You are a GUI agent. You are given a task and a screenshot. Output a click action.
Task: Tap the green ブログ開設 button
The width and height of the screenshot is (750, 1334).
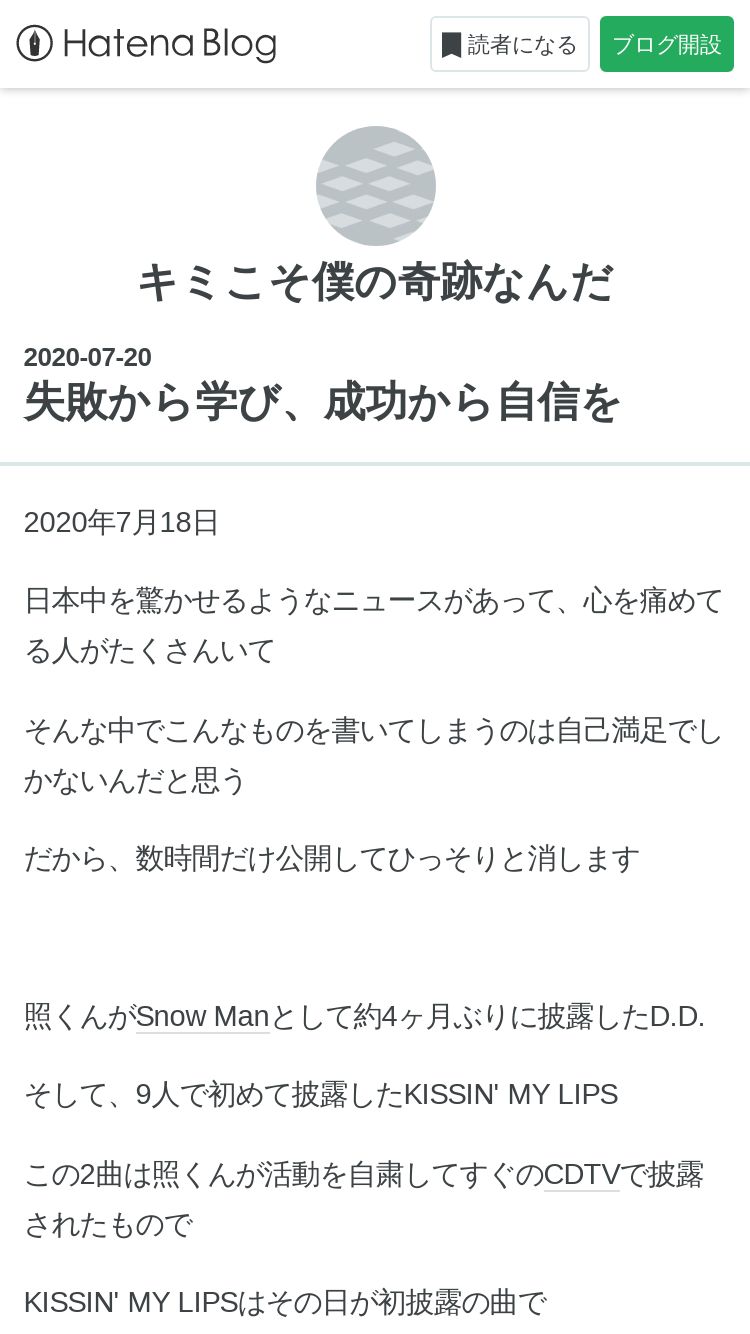click(667, 44)
